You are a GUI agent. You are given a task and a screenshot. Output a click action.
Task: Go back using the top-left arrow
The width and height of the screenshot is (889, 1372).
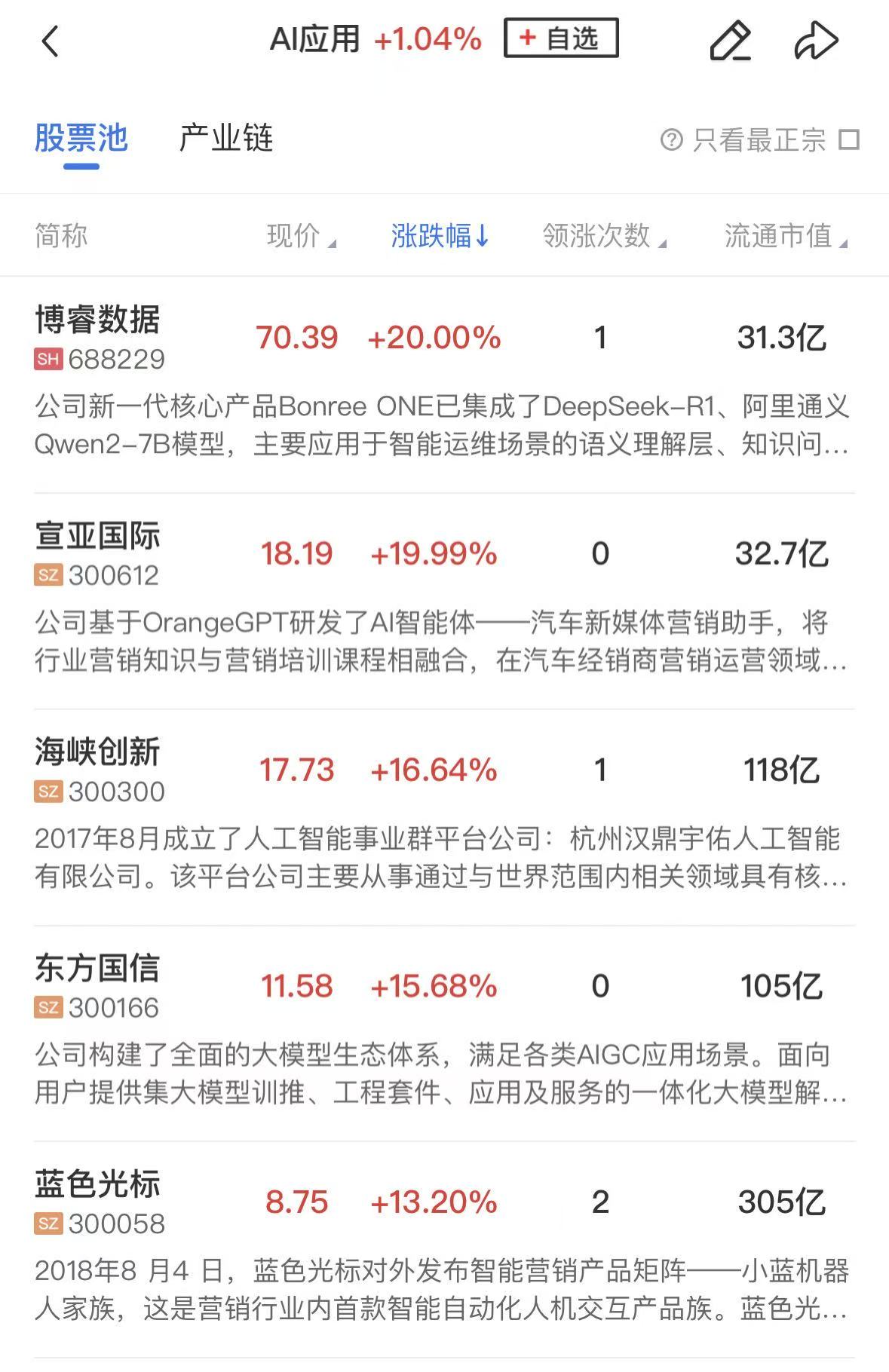pyautogui.click(x=50, y=41)
